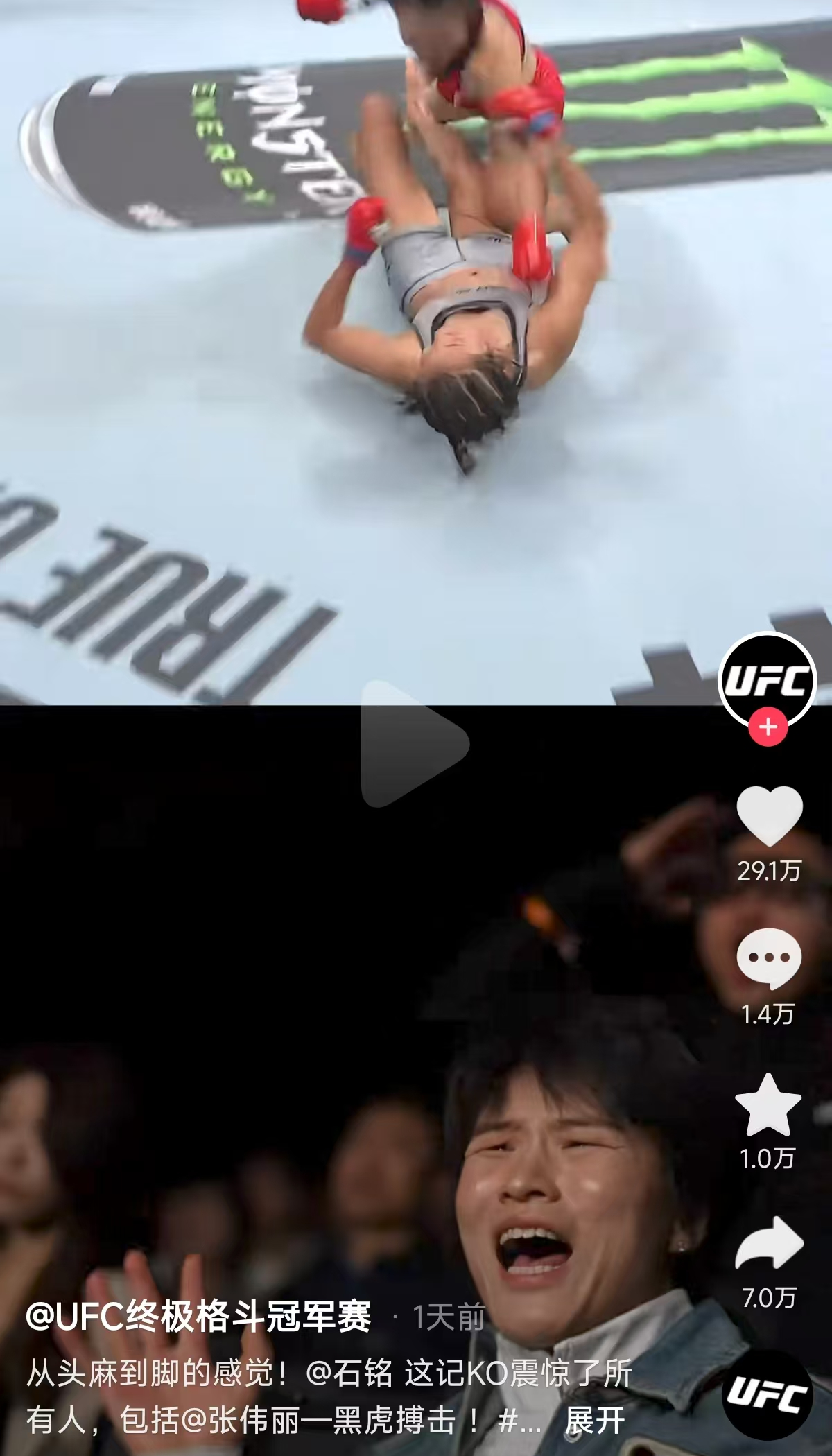
Task: Play the paused video
Action: [415, 744]
